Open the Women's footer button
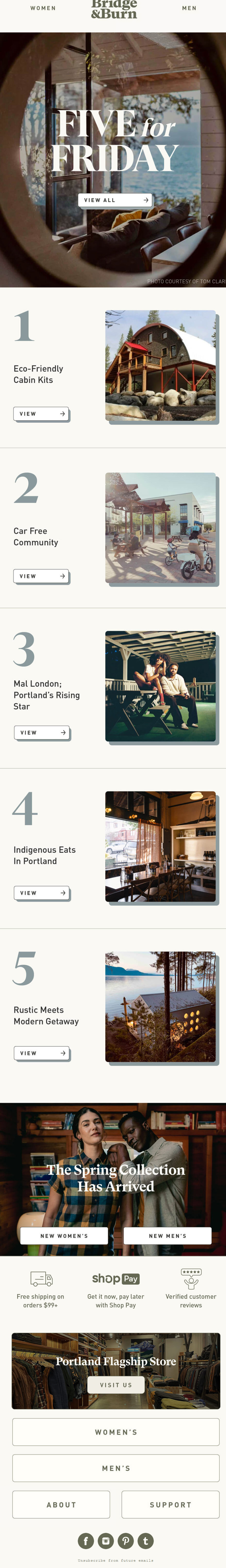Viewport: 226px width, 1568px height. [116, 1432]
